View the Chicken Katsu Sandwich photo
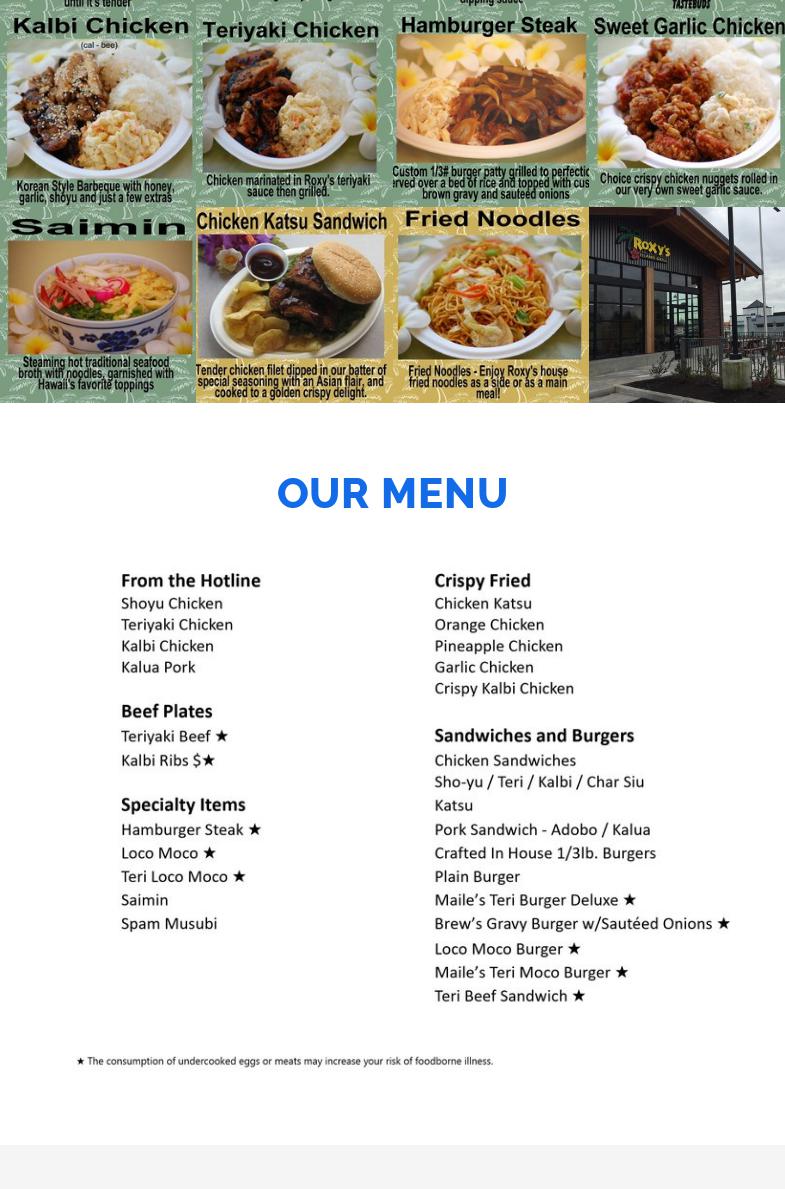The image size is (785, 1189). click(x=293, y=305)
